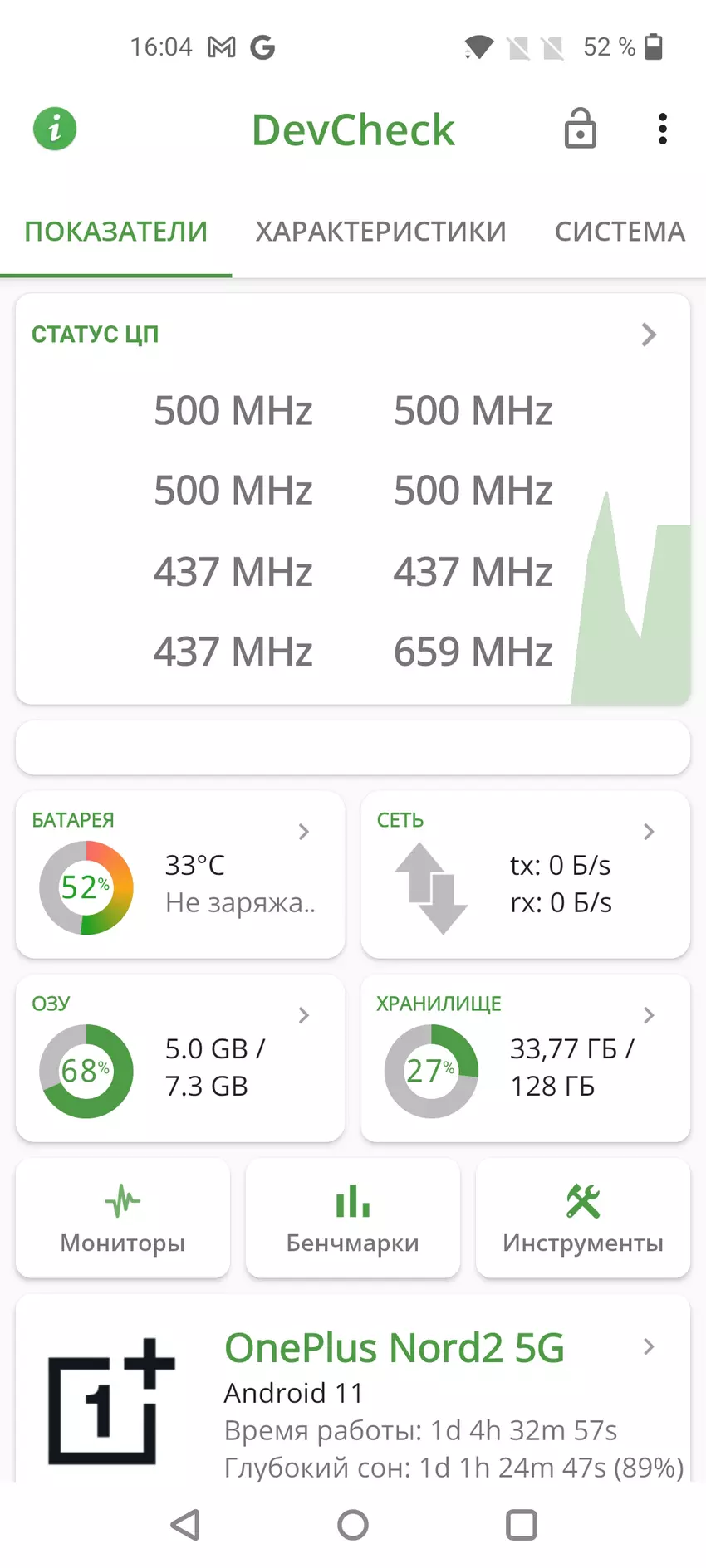This screenshot has height=1568, width=706.
Task: Select the Показатели tab
Action: (116, 232)
